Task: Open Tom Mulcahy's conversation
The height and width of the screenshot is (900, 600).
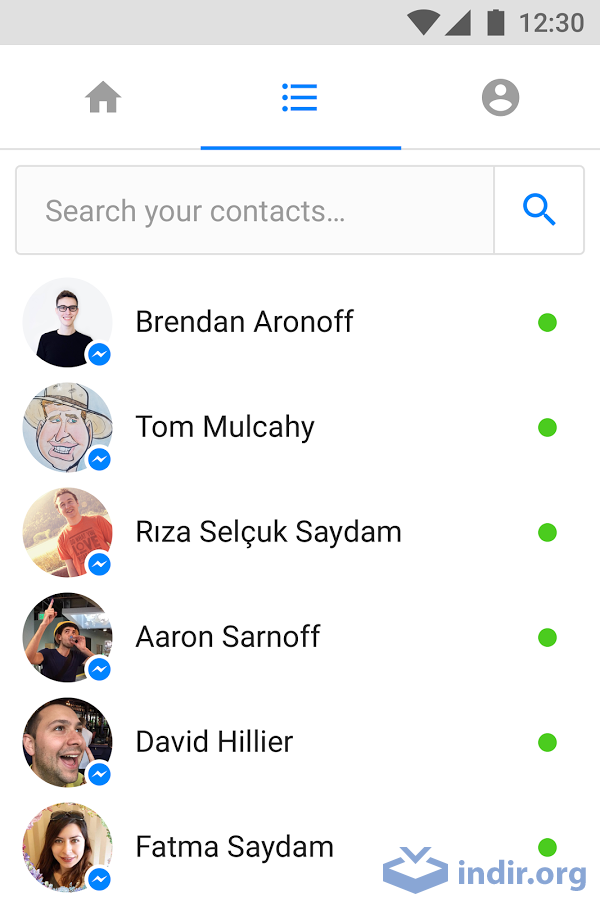Action: tap(225, 427)
